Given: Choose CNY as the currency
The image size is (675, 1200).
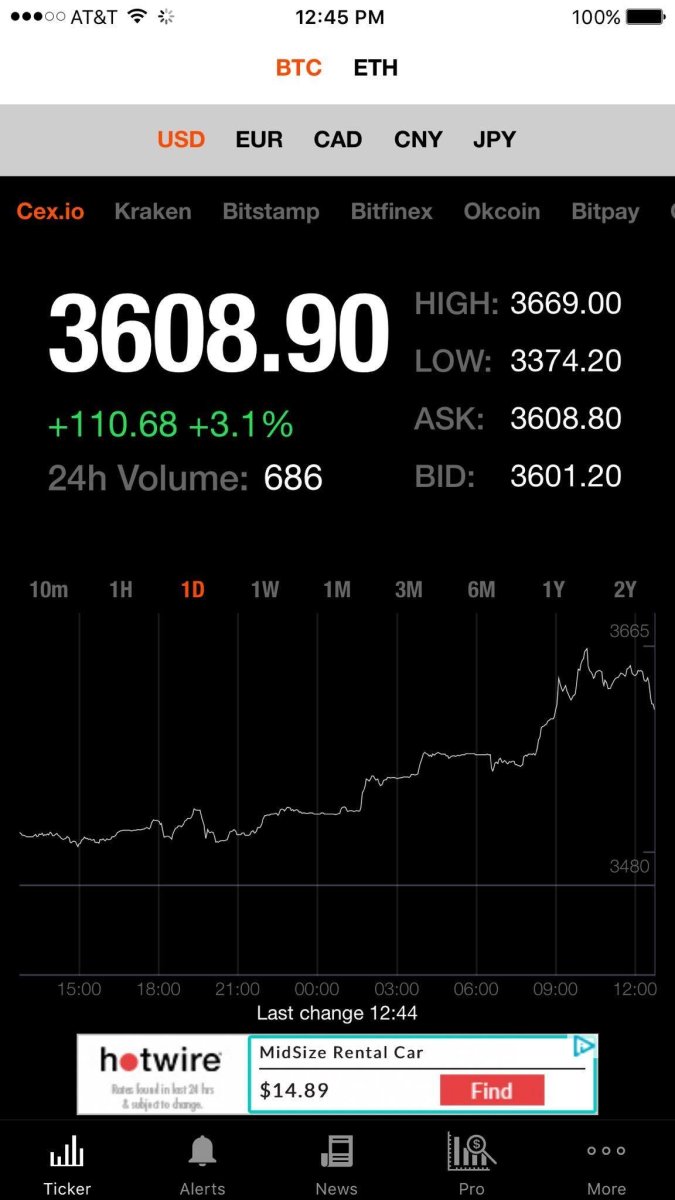Looking at the screenshot, I should 418,140.
